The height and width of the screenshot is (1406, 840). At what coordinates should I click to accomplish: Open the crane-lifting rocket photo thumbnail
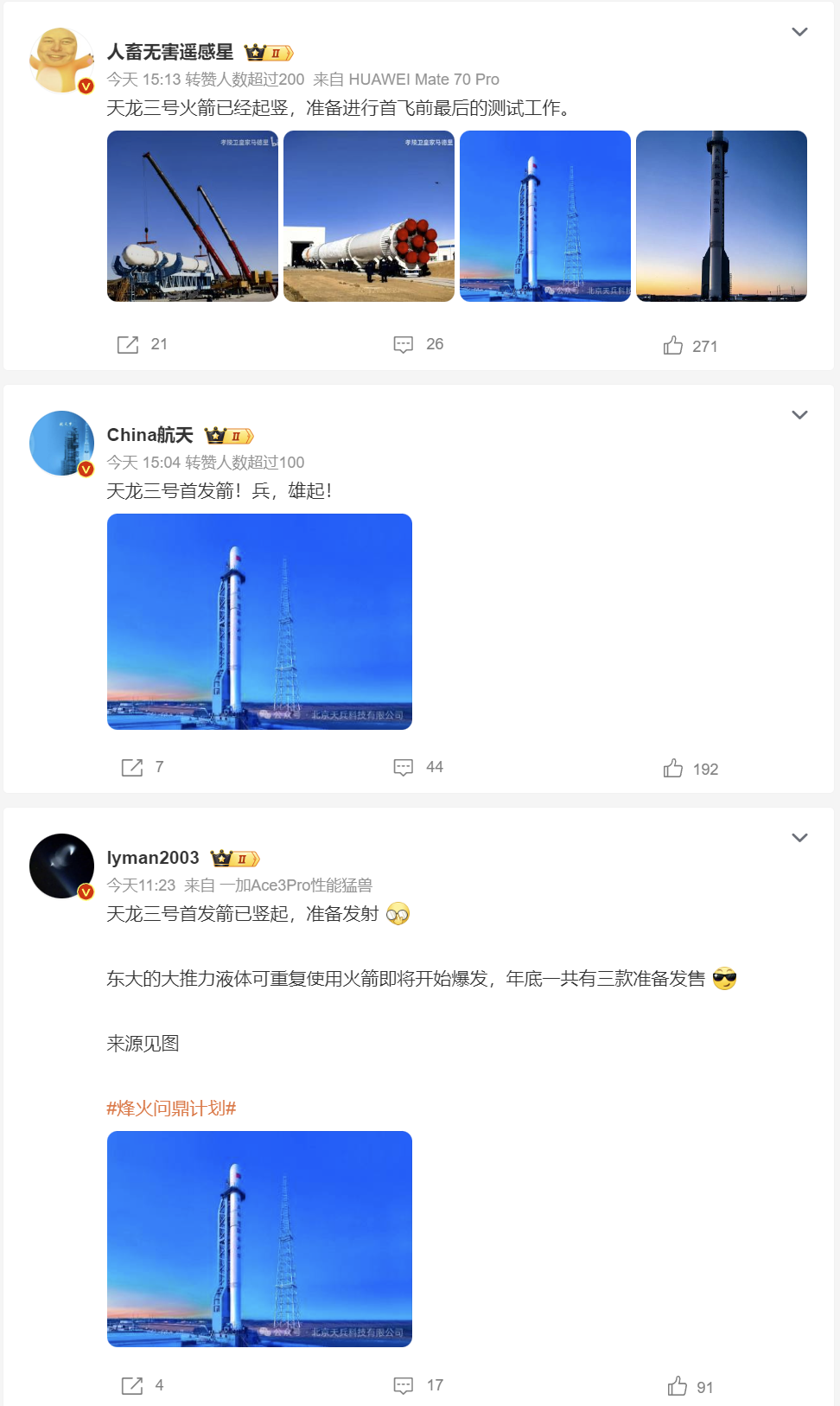coord(193,216)
